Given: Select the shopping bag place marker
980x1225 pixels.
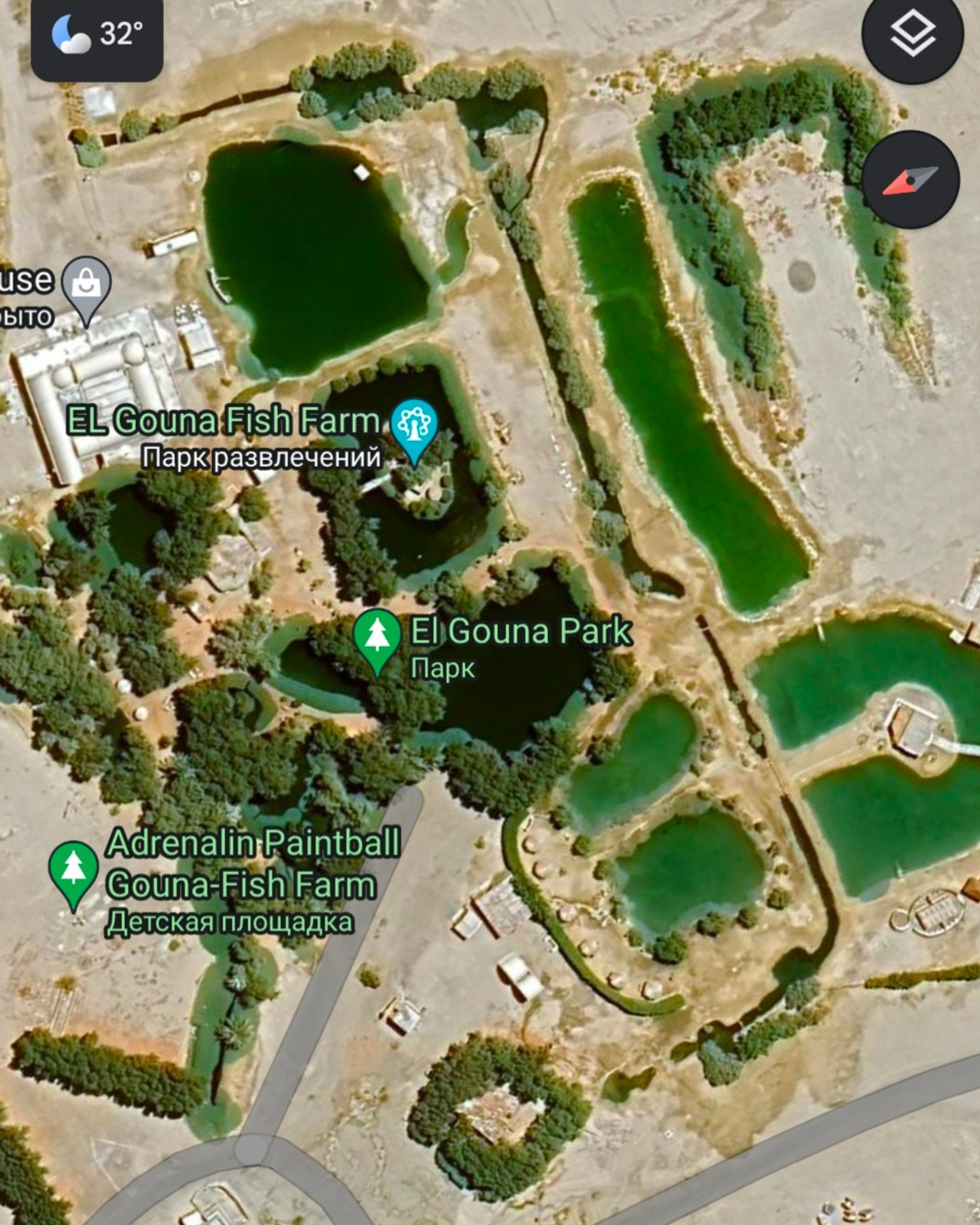Looking at the screenshot, I should coord(87,284).
